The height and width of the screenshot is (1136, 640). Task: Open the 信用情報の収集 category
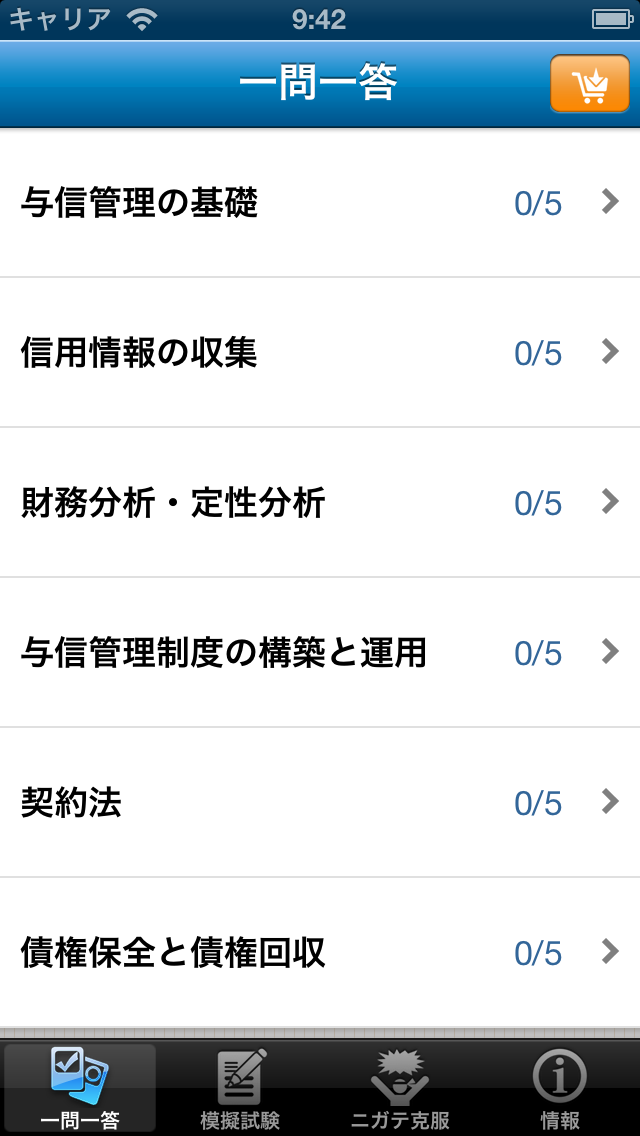[320, 352]
